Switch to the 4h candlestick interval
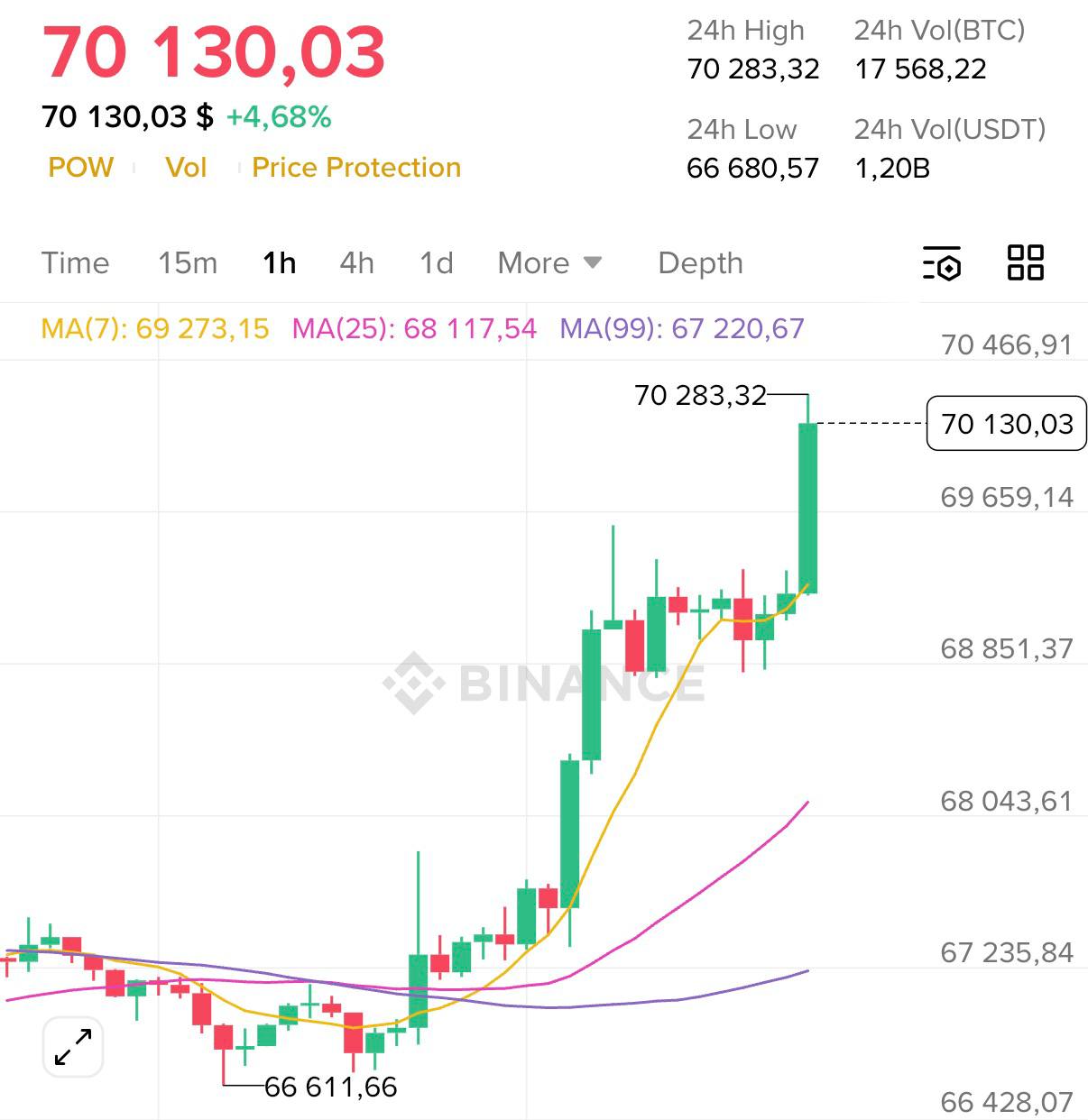 (x=356, y=263)
